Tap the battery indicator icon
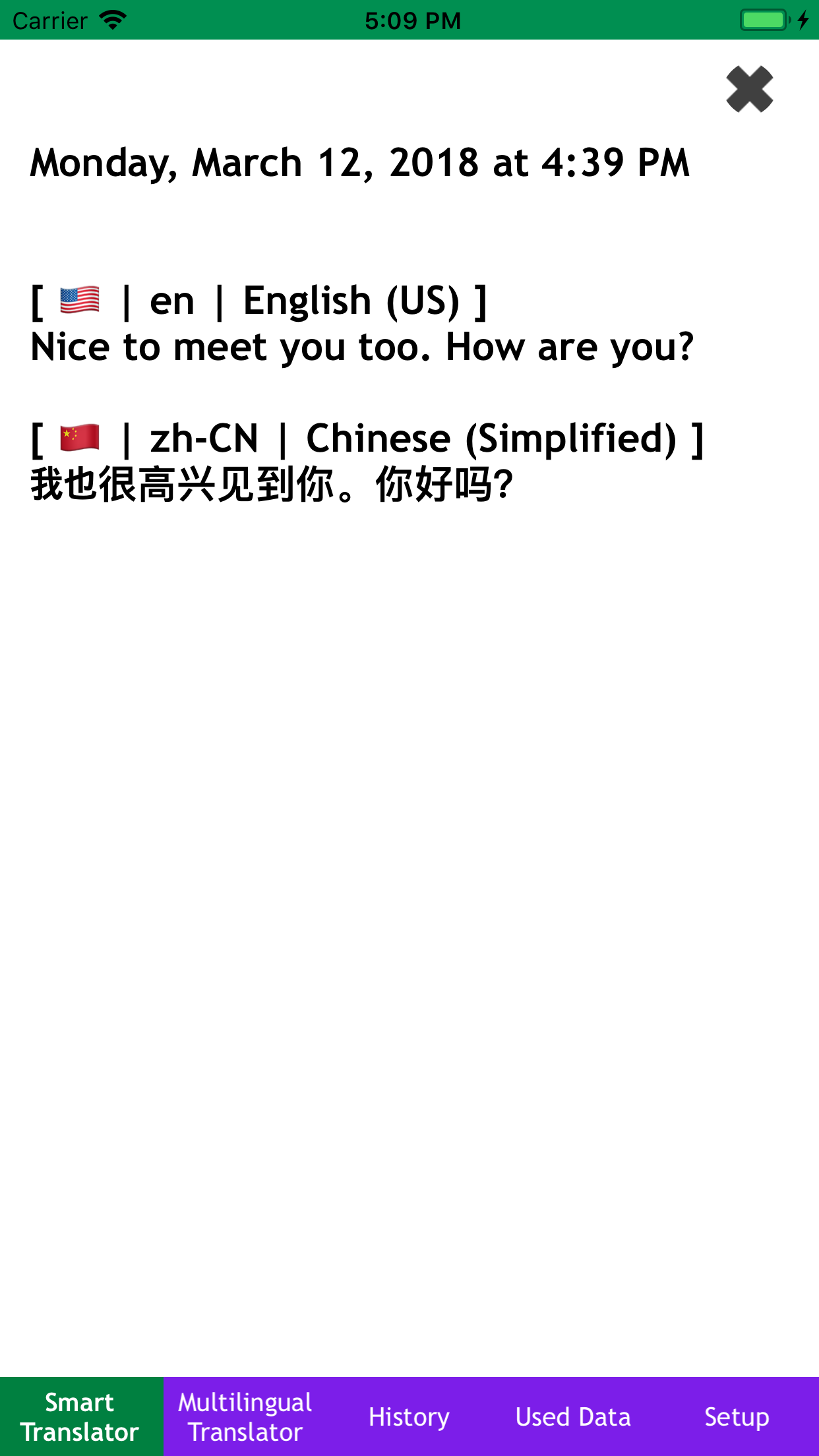The height and width of the screenshot is (1456, 819). coord(764,20)
